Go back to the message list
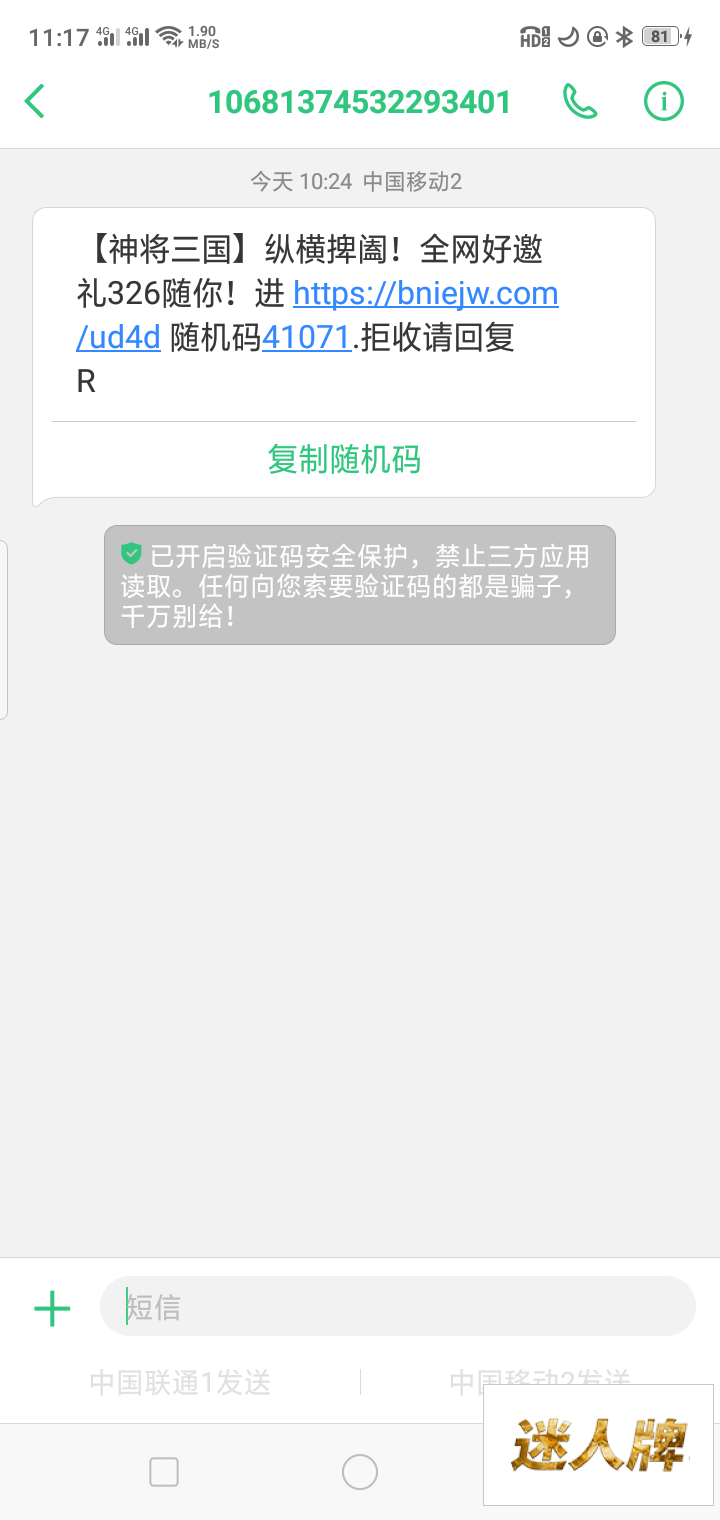The height and width of the screenshot is (1520, 720). (x=35, y=101)
